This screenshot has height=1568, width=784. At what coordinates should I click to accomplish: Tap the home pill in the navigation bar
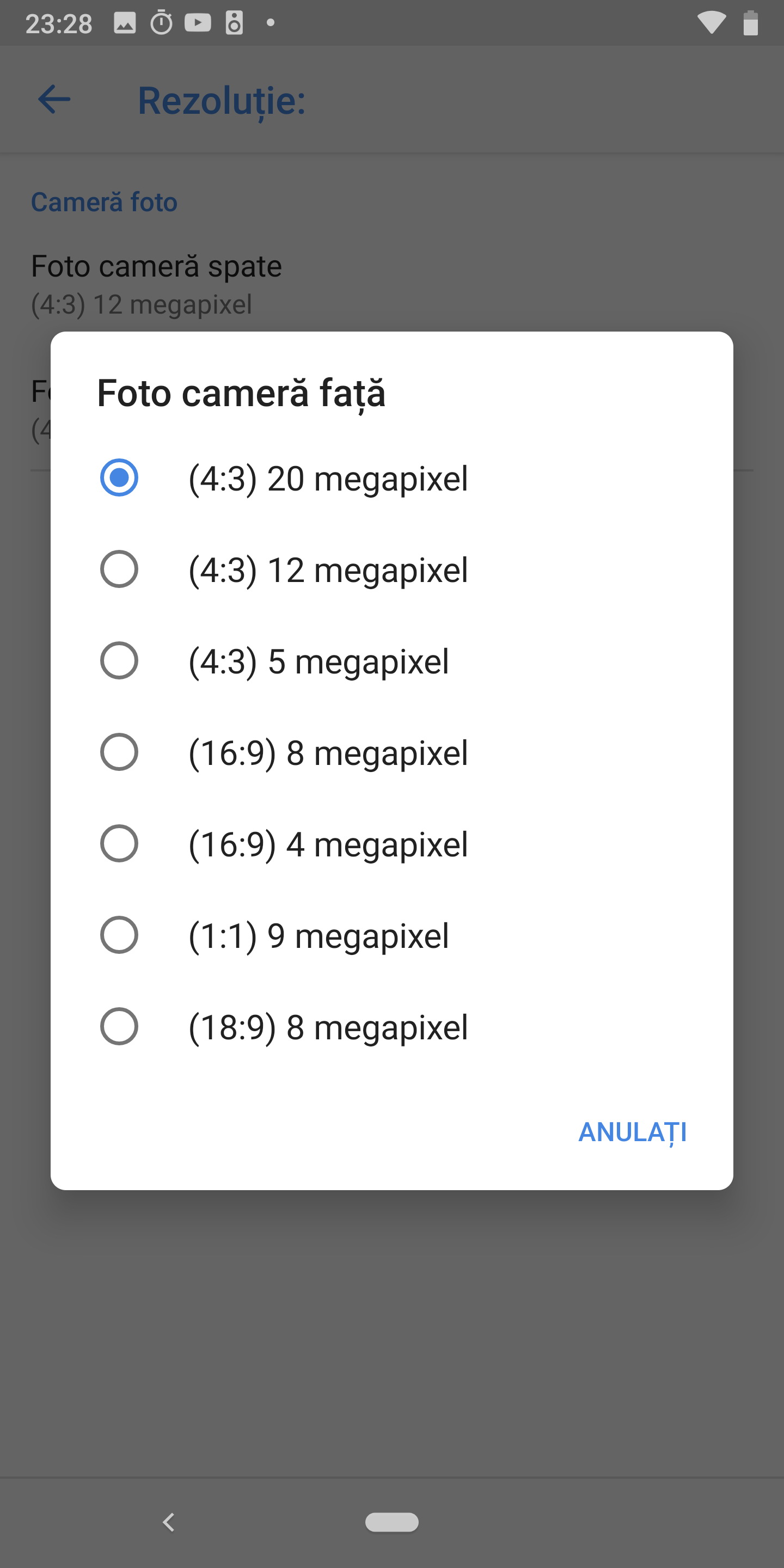click(391, 1522)
